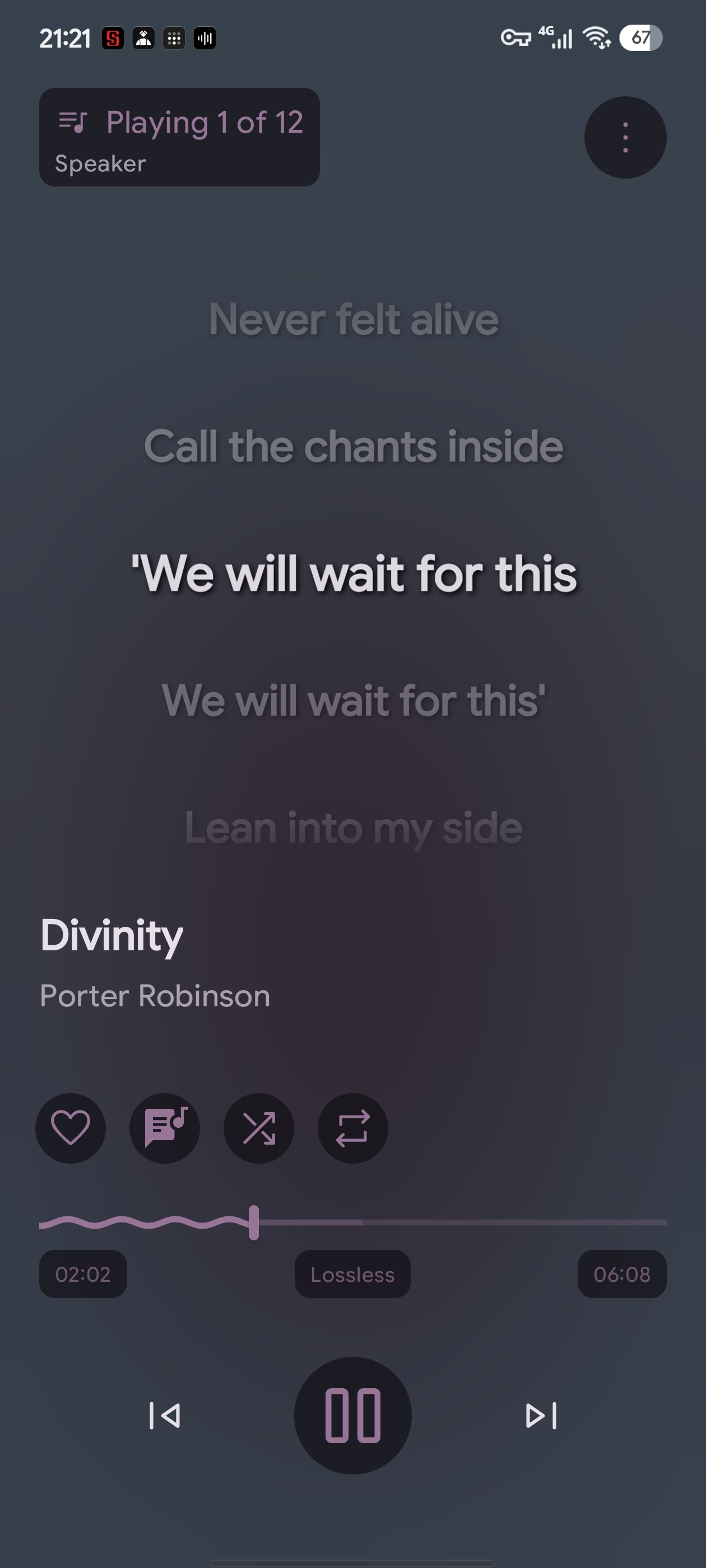Enable shuffle mode
The height and width of the screenshot is (1568, 706).
click(259, 1128)
